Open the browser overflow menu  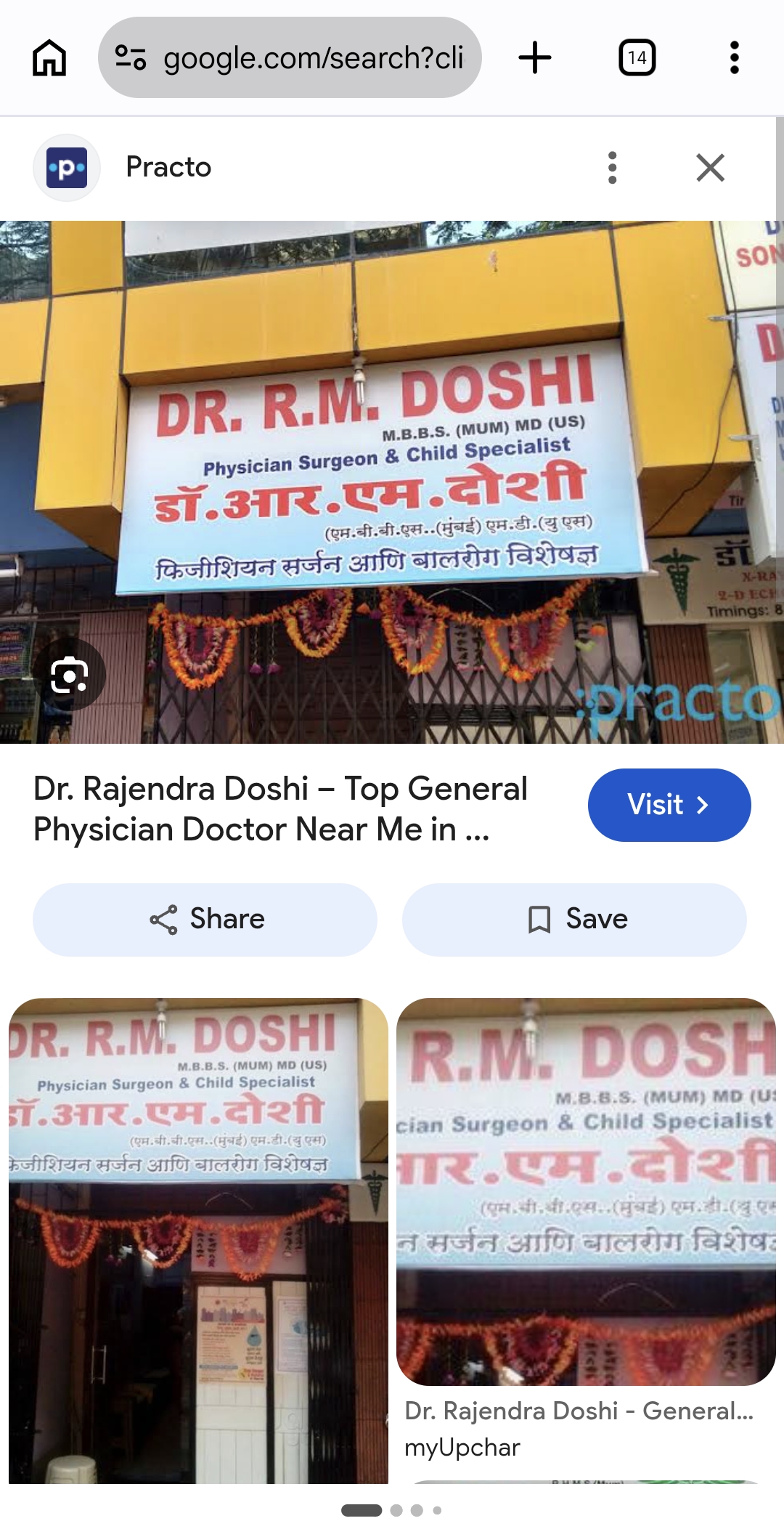tap(735, 57)
